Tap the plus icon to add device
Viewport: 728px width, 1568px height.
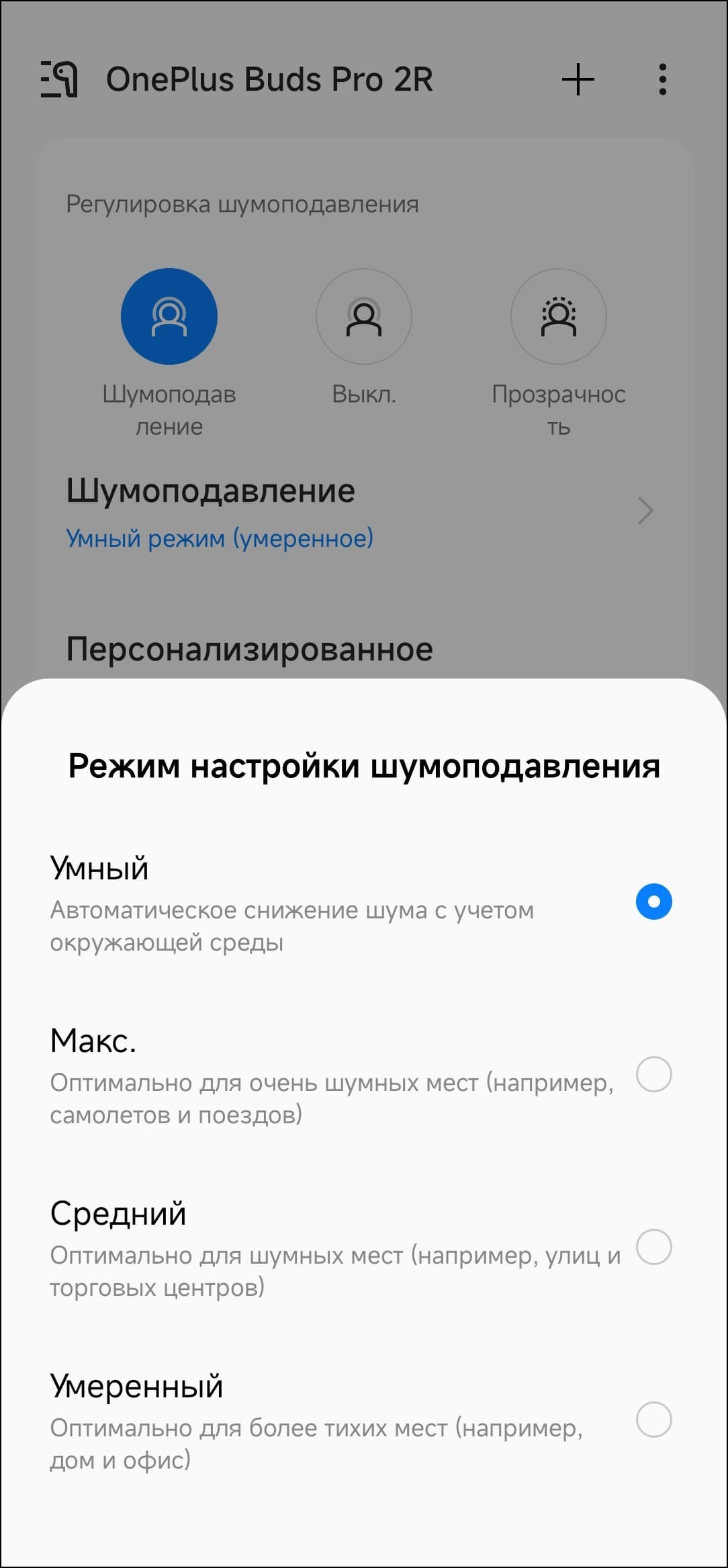pyautogui.click(x=578, y=79)
